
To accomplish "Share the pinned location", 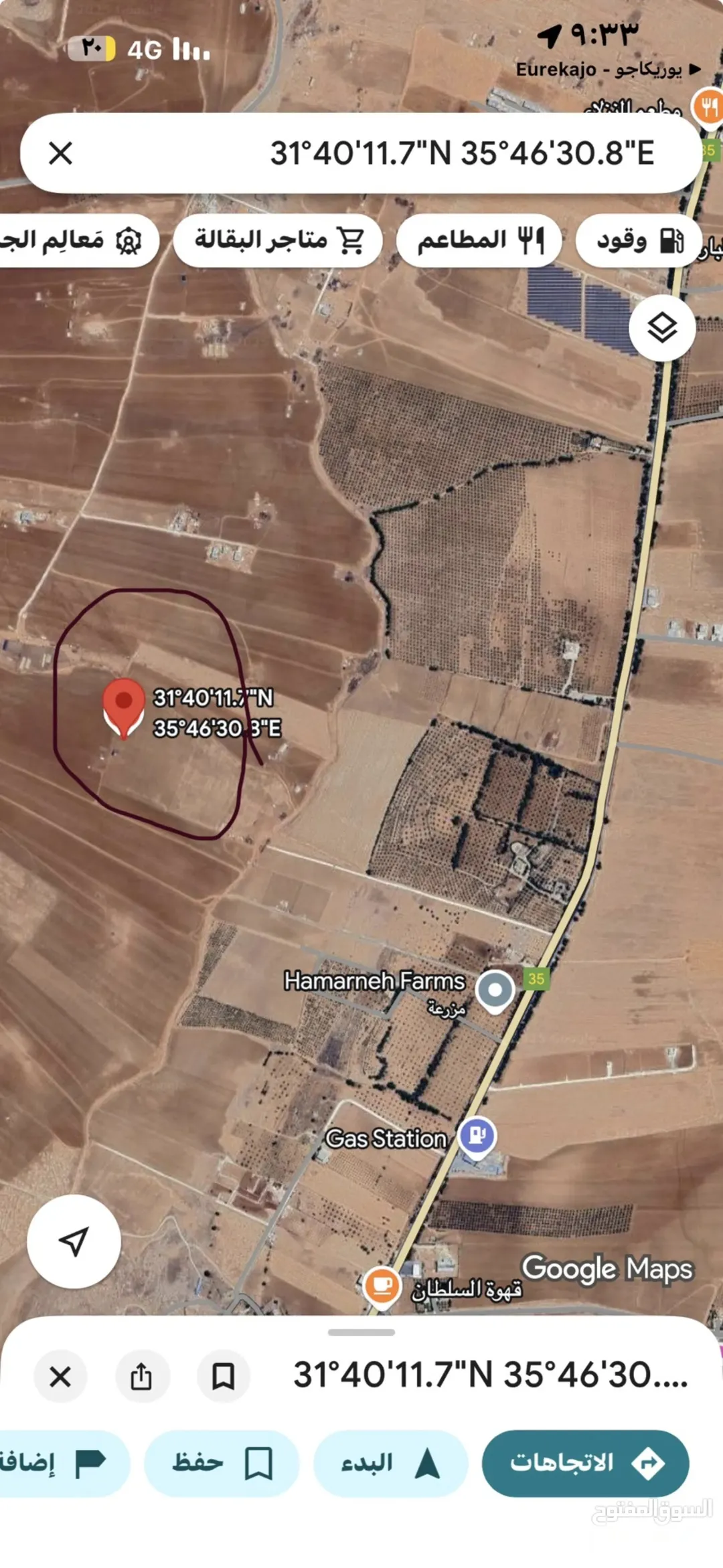I will coord(141,1377).
